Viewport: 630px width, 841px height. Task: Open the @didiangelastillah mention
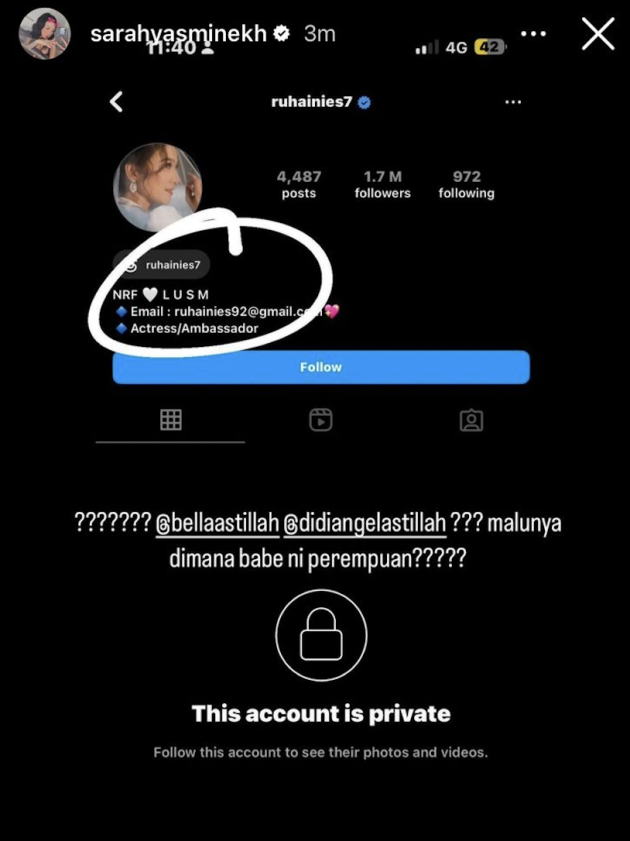pyautogui.click(x=364, y=524)
